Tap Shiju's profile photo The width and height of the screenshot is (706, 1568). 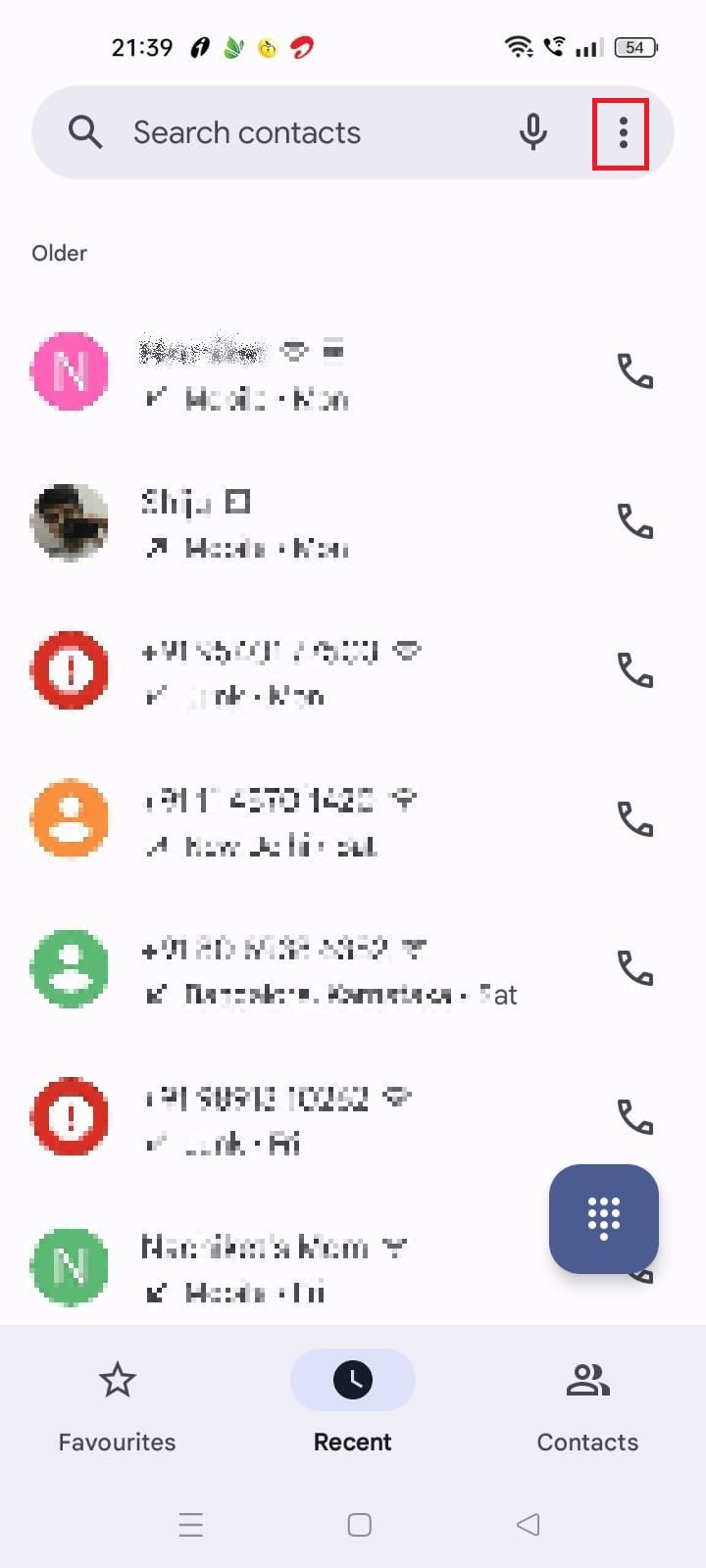click(70, 522)
